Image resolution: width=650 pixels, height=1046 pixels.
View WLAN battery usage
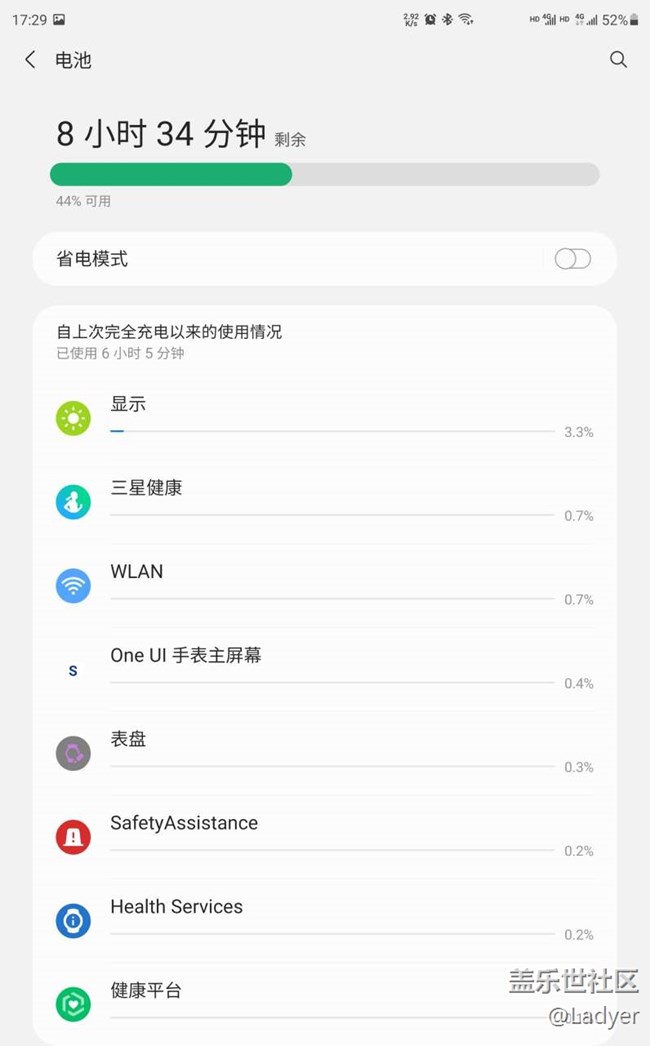pos(324,586)
